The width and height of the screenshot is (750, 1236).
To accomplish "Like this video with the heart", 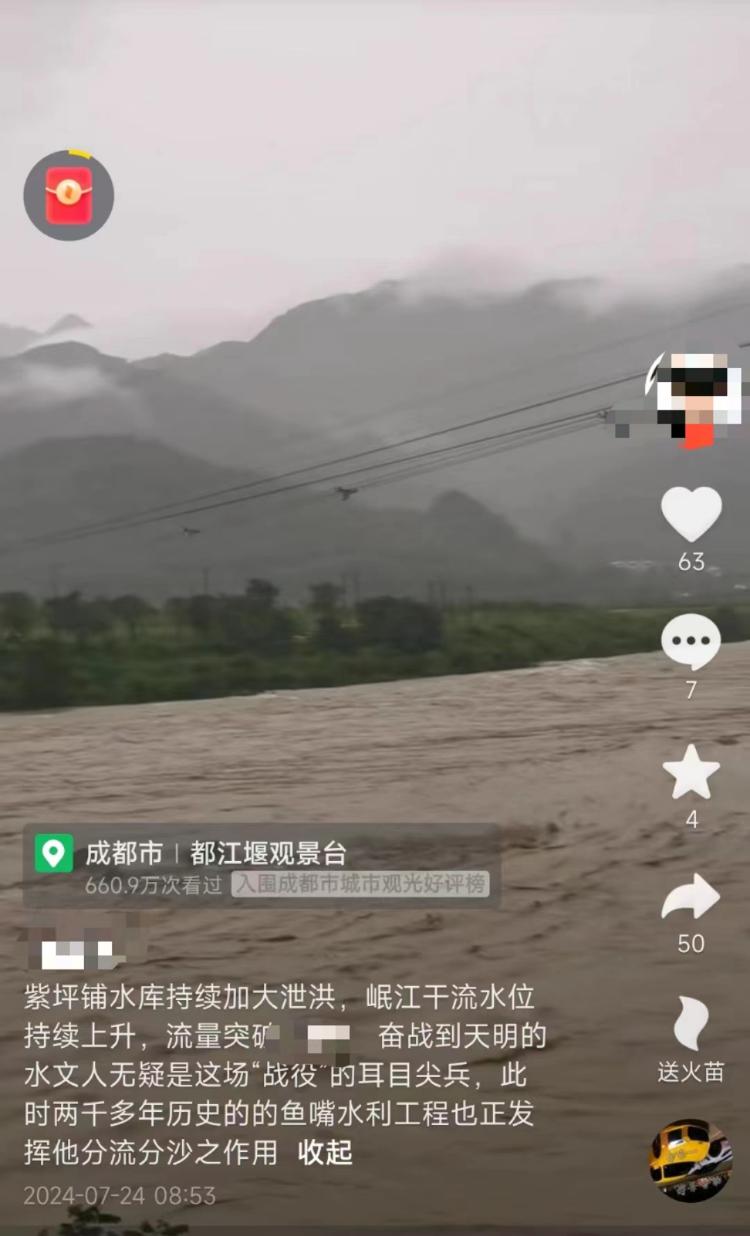I will click(691, 514).
